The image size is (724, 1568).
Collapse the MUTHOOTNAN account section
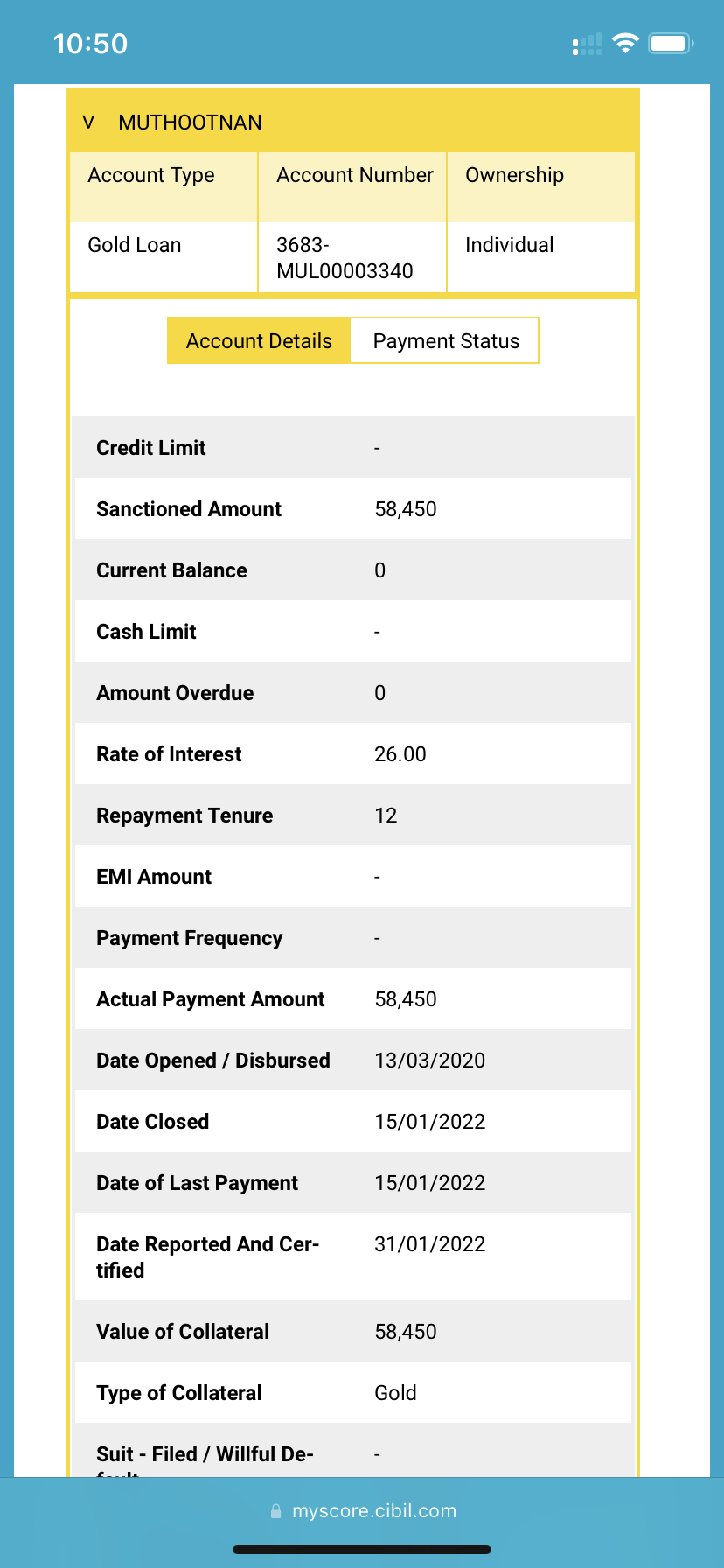(x=88, y=122)
